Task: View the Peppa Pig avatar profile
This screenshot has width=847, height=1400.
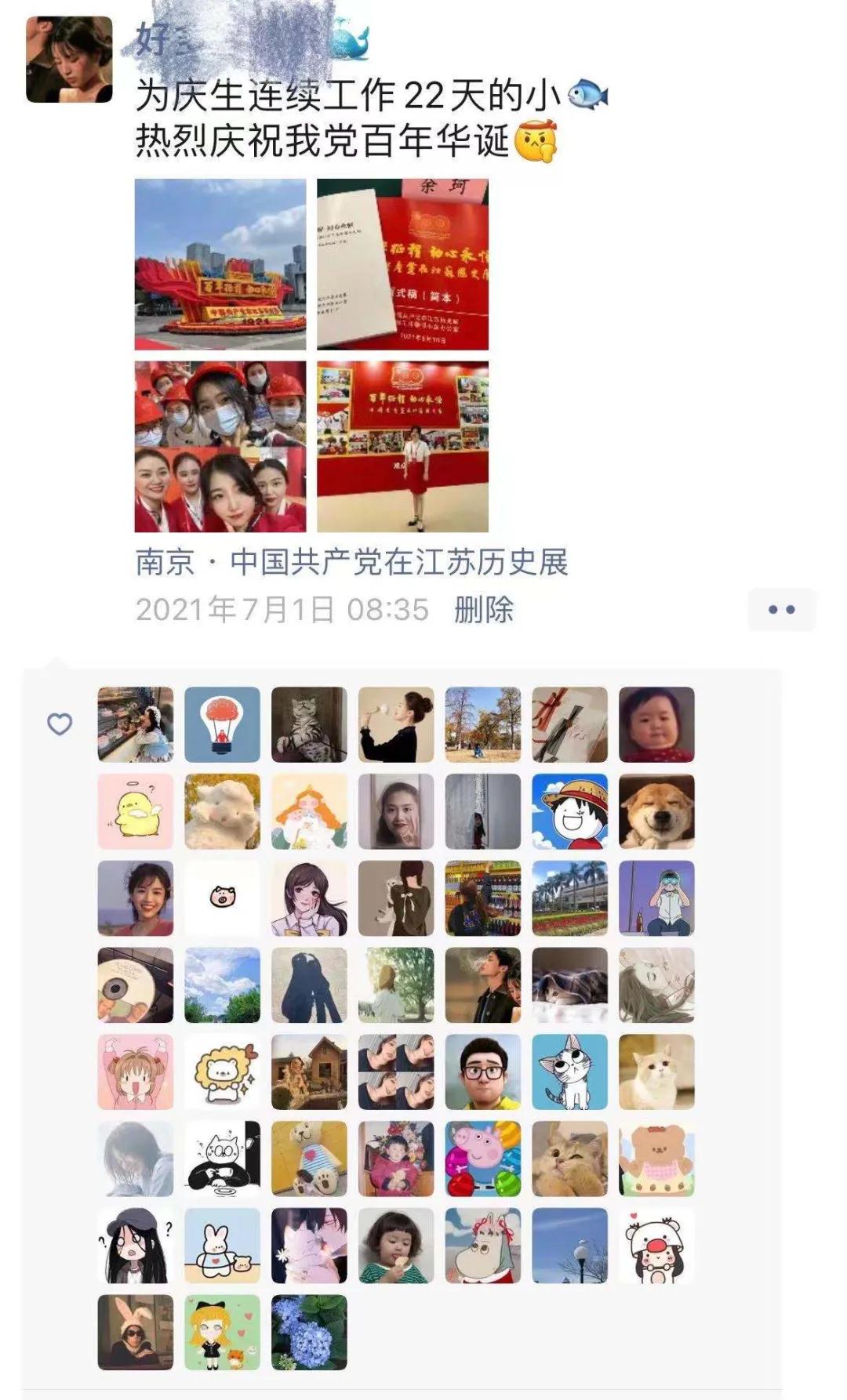Action: point(483,1159)
